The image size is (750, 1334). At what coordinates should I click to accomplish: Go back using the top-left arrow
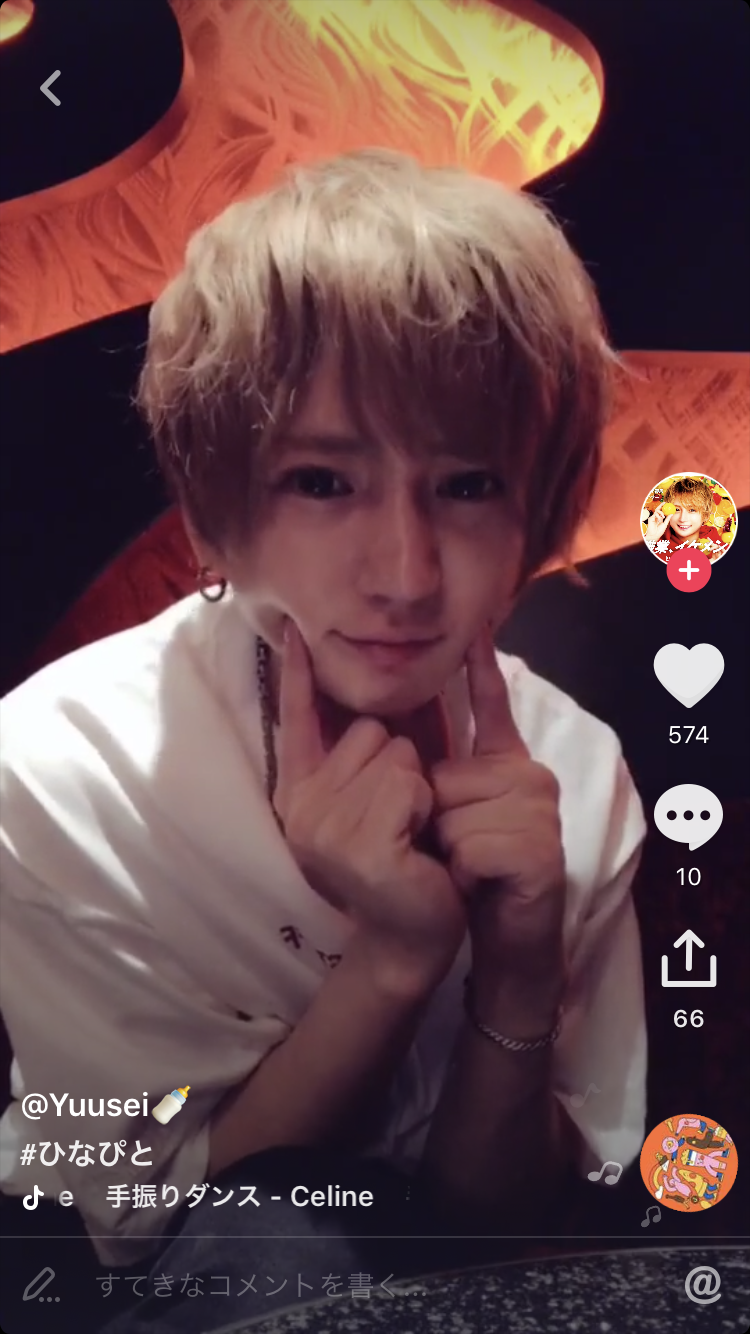tap(50, 88)
